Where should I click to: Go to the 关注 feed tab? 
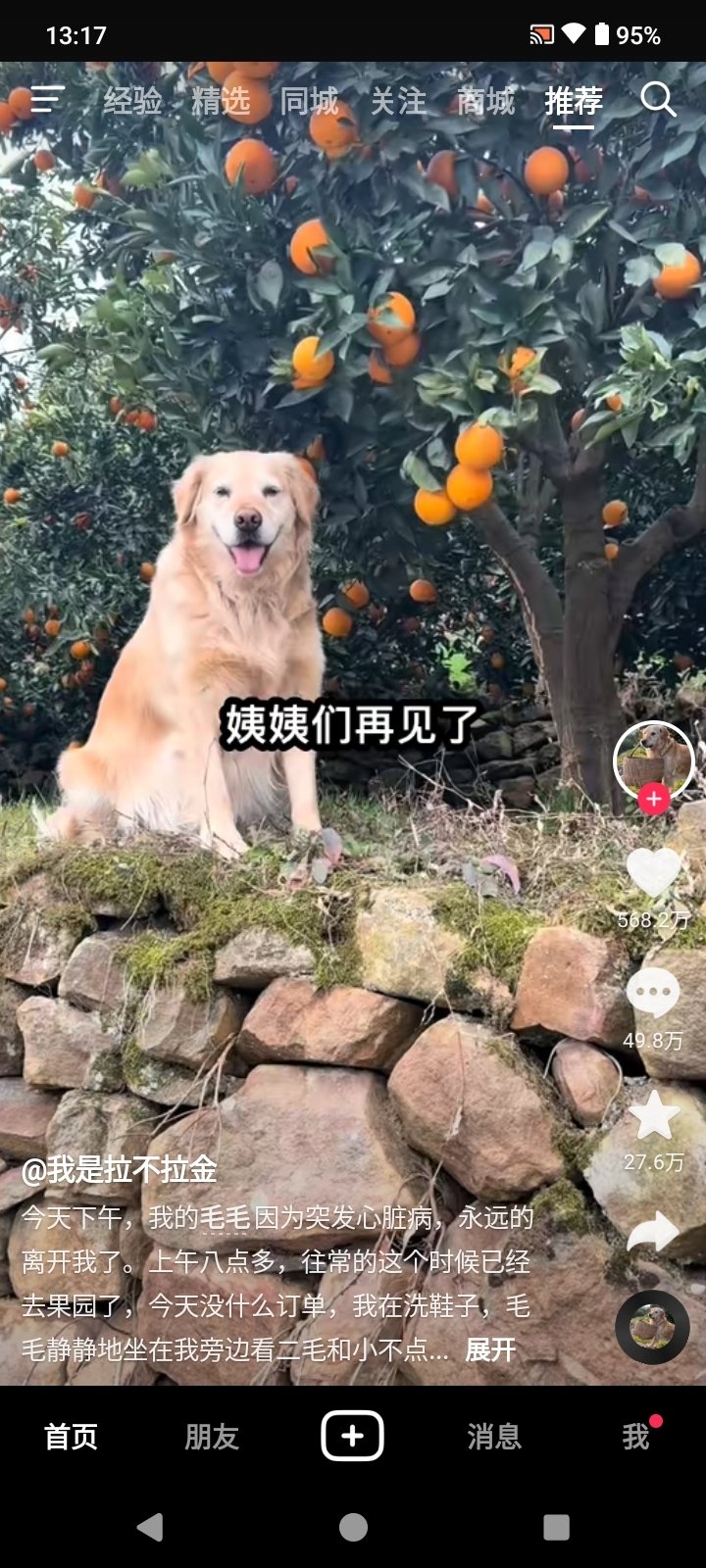(x=398, y=100)
